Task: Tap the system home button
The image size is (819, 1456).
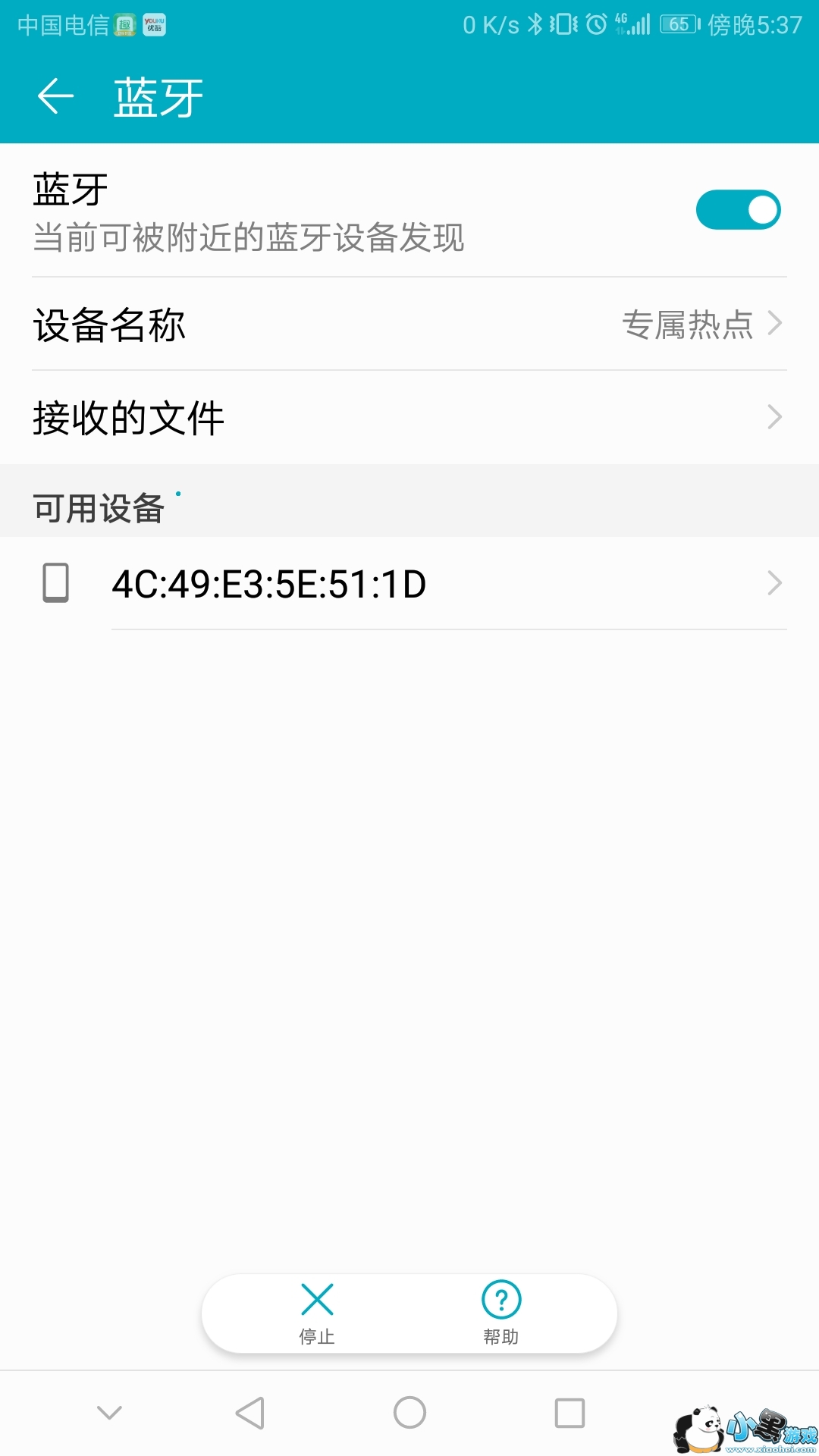Action: click(409, 1413)
